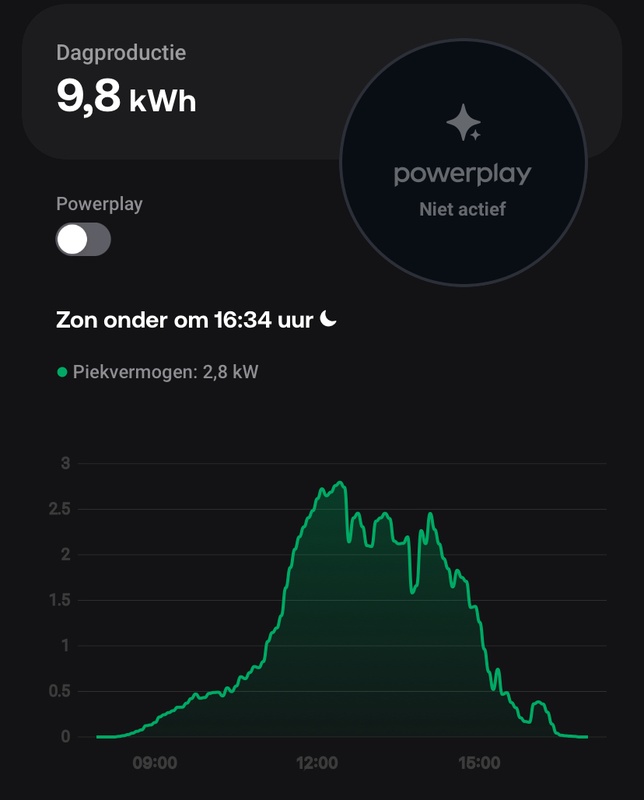The width and height of the screenshot is (644, 800).
Task: Open the round powerplay Niet actief button
Action: pyautogui.click(x=462, y=165)
